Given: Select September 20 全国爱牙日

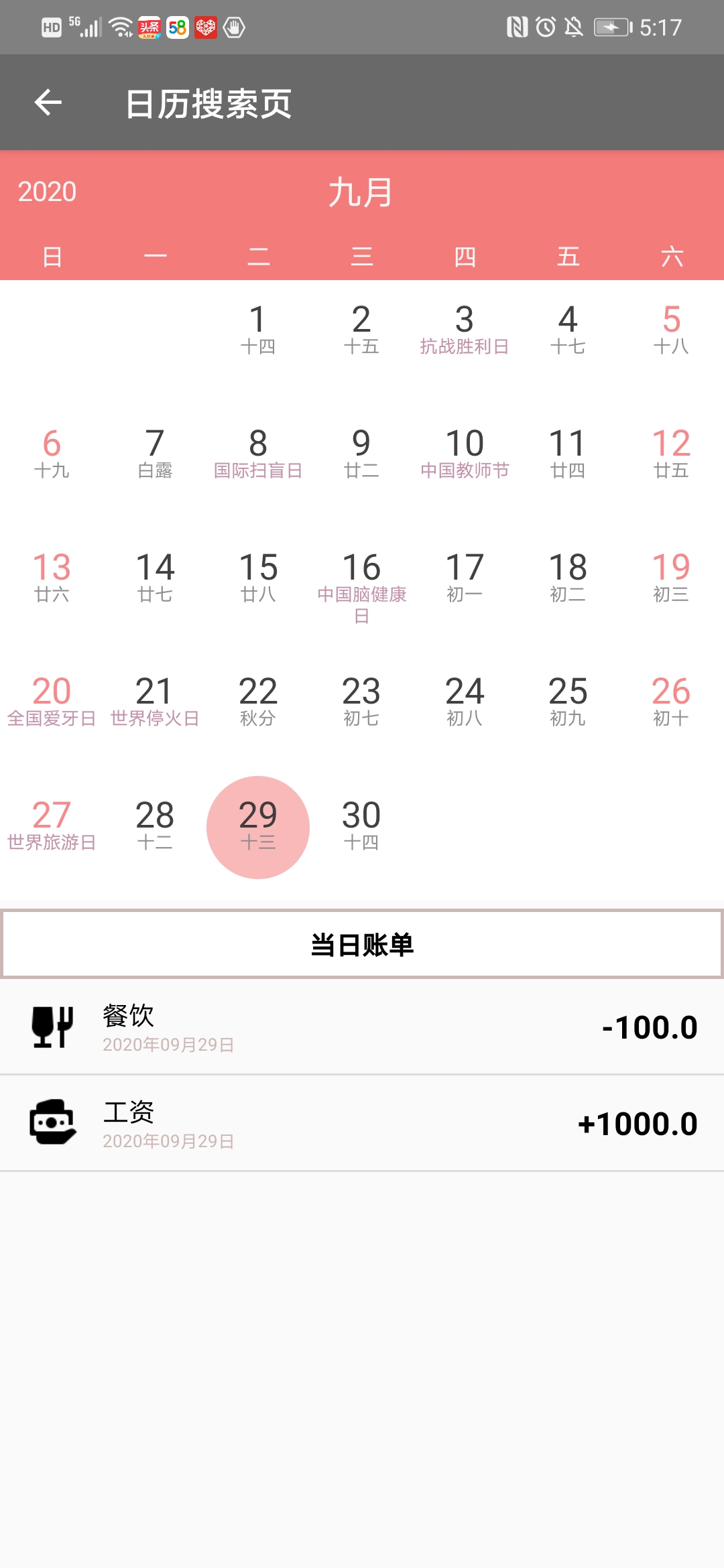Looking at the screenshot, I should coord(52,702).
